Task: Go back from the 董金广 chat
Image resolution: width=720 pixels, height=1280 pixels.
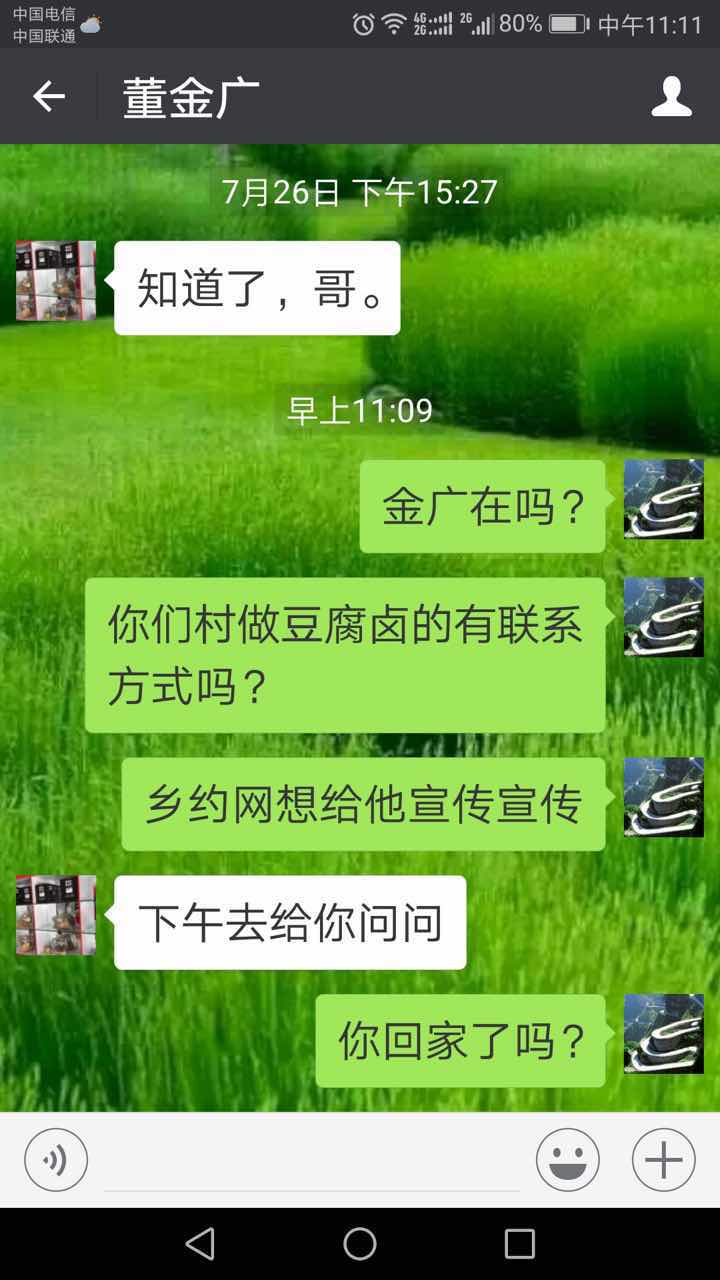Action: click(x=48, y=97)
